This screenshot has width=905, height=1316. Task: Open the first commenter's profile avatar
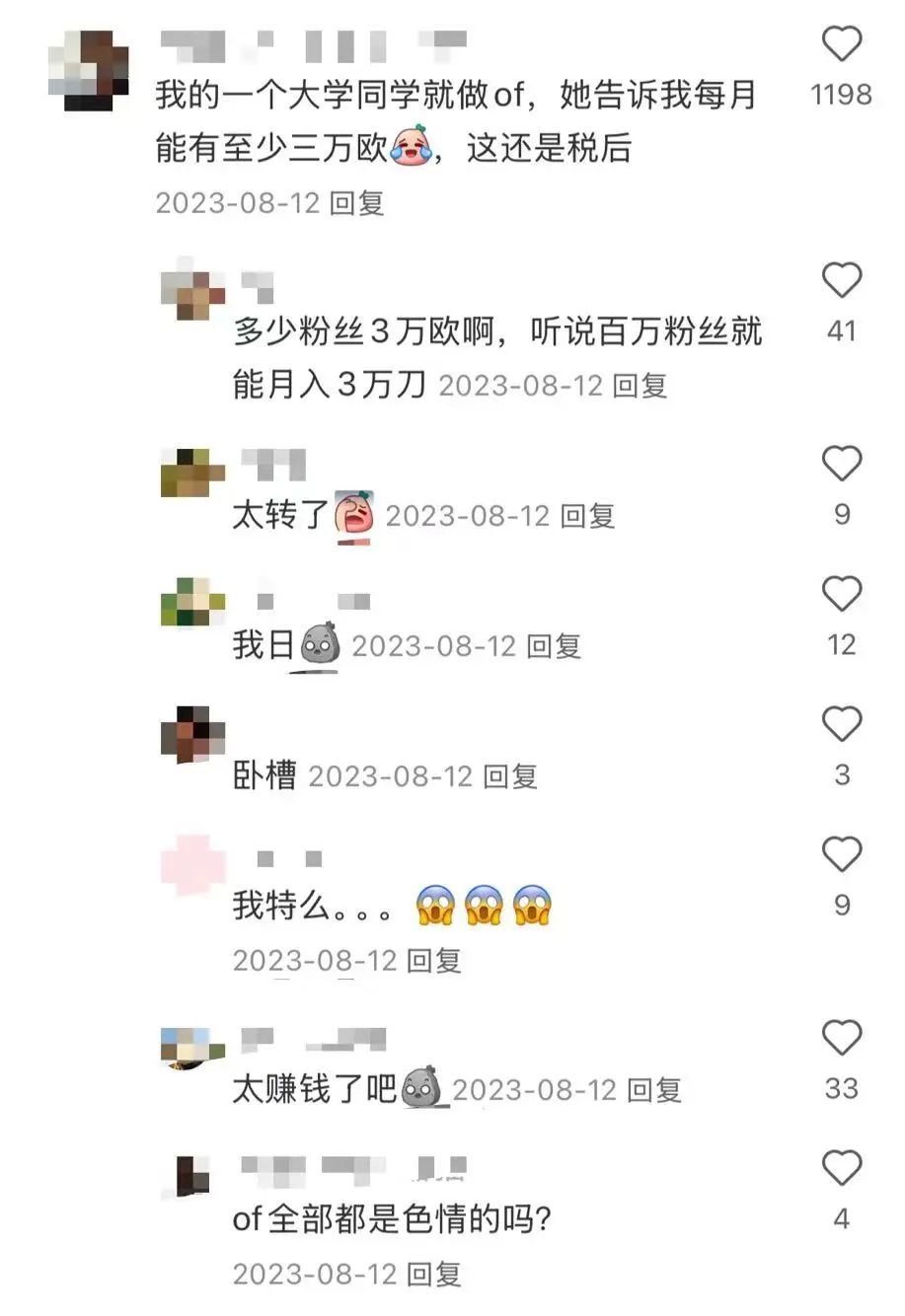pos(89,59)
